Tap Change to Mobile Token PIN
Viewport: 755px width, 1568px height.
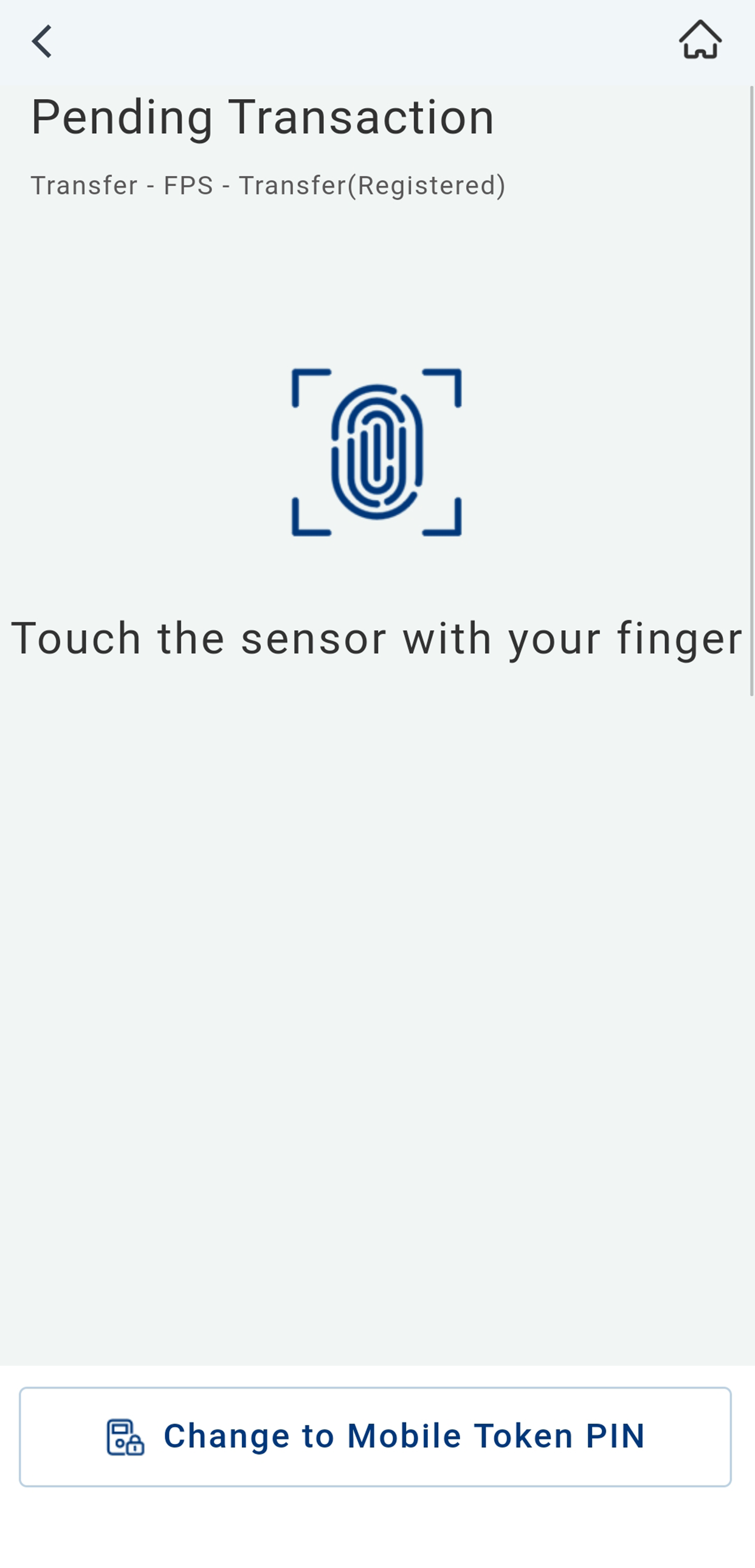point(375,1437)
